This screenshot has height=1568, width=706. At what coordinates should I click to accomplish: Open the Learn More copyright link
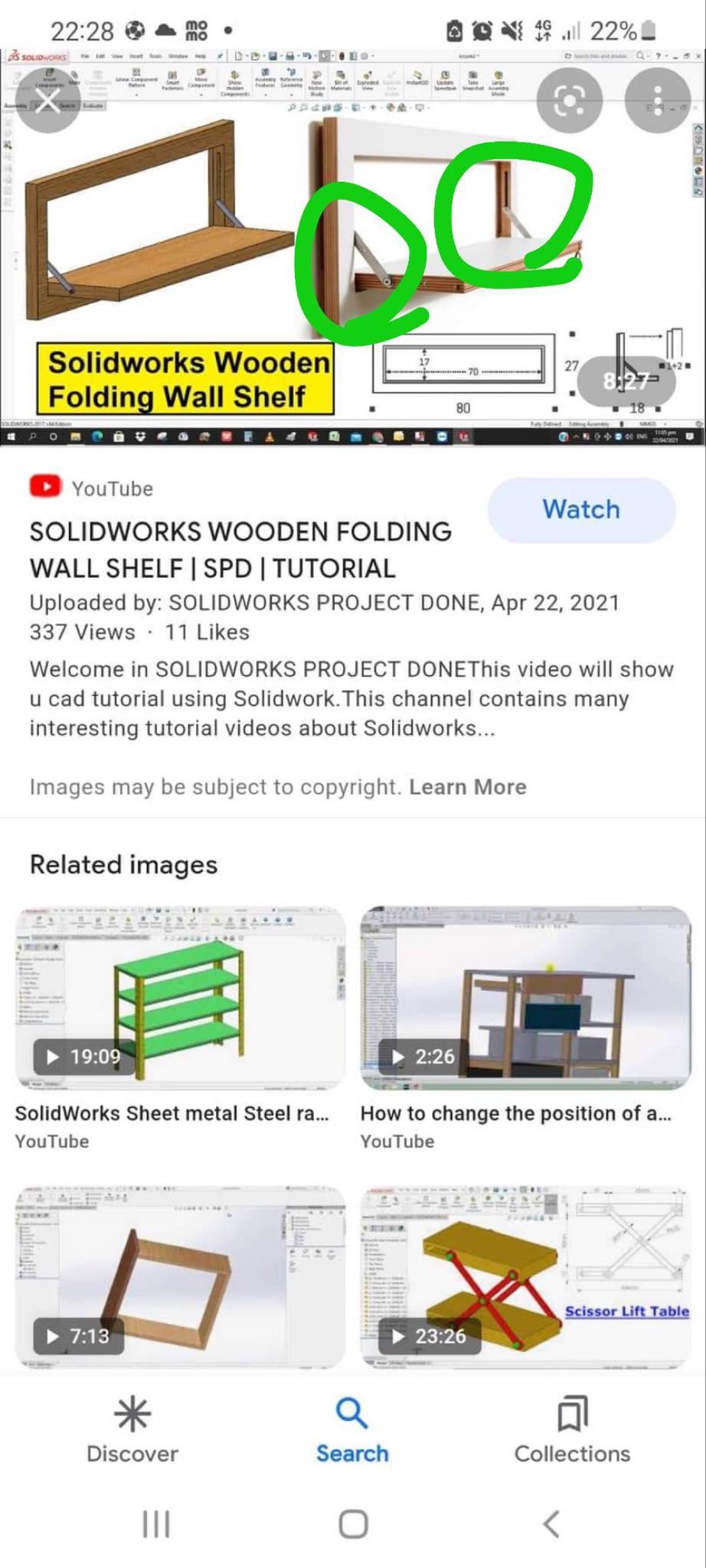point(468,787)
